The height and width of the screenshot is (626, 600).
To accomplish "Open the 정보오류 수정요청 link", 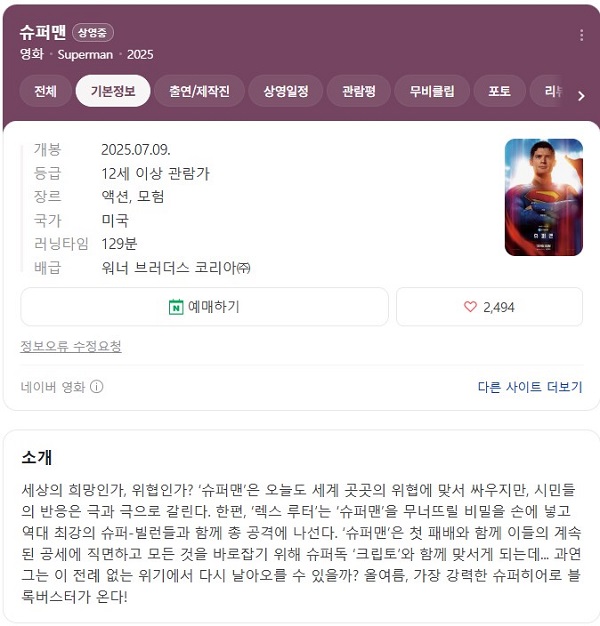I will (x=71, y=346).
